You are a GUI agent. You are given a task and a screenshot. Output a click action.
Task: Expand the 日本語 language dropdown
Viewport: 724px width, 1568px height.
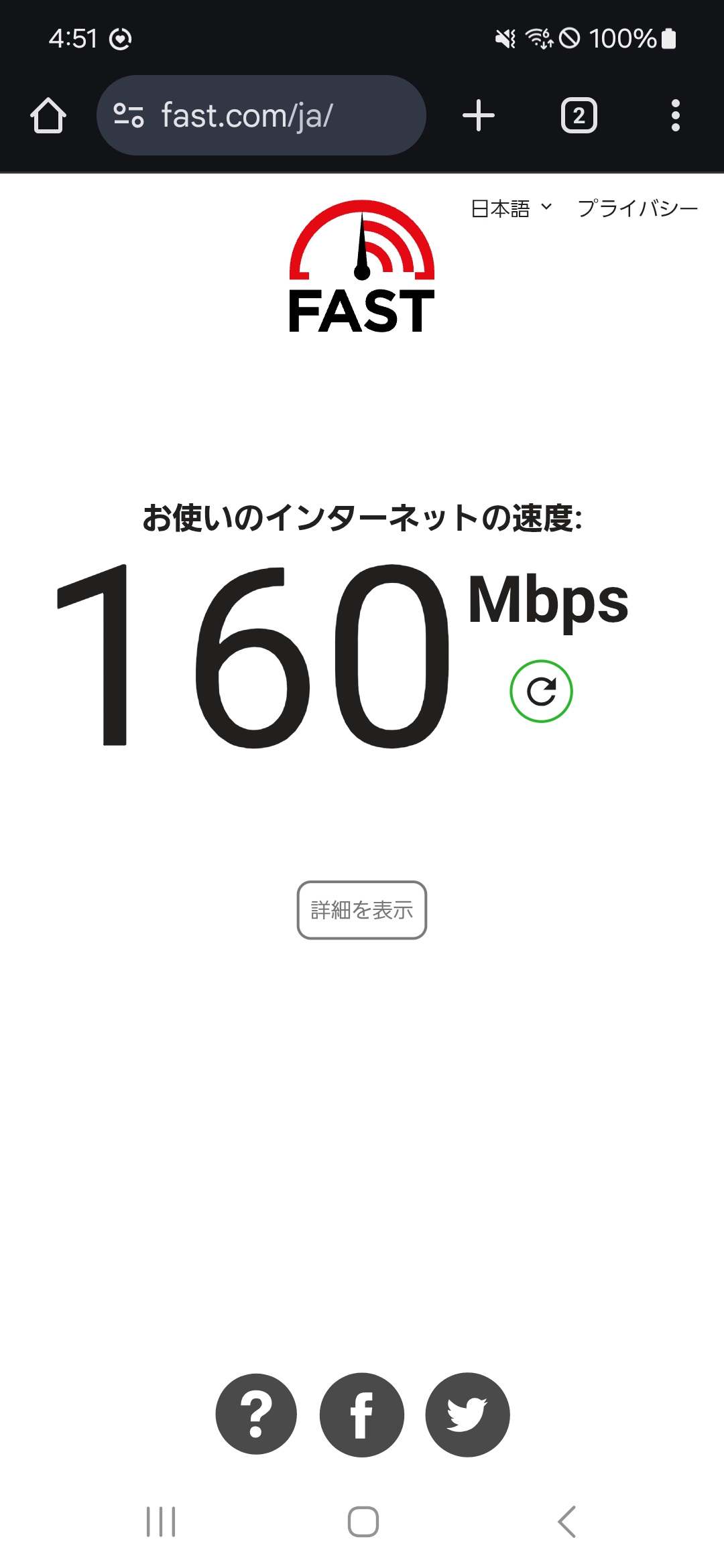(x=511, y=208)
